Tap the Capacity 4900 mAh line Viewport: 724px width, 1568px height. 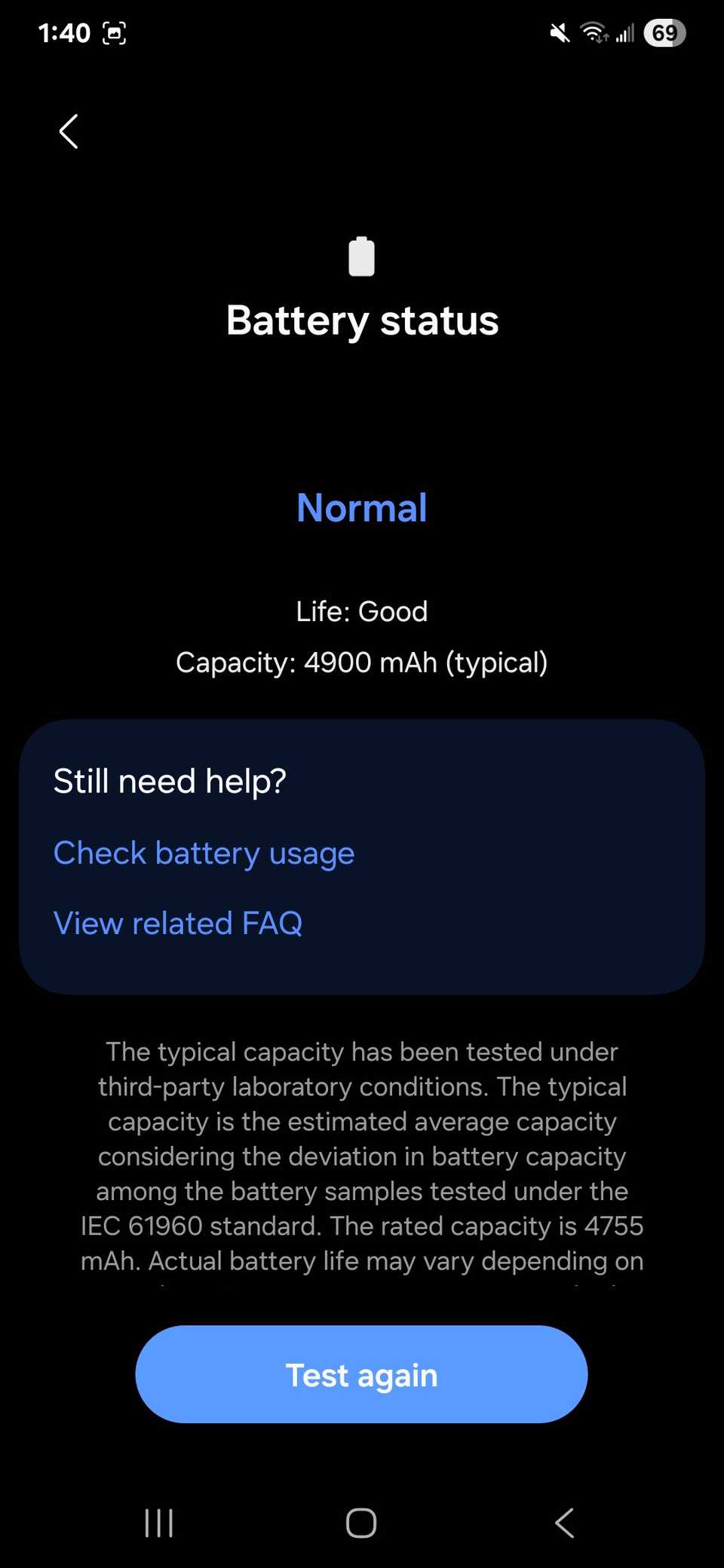click(x=362, y=663)
